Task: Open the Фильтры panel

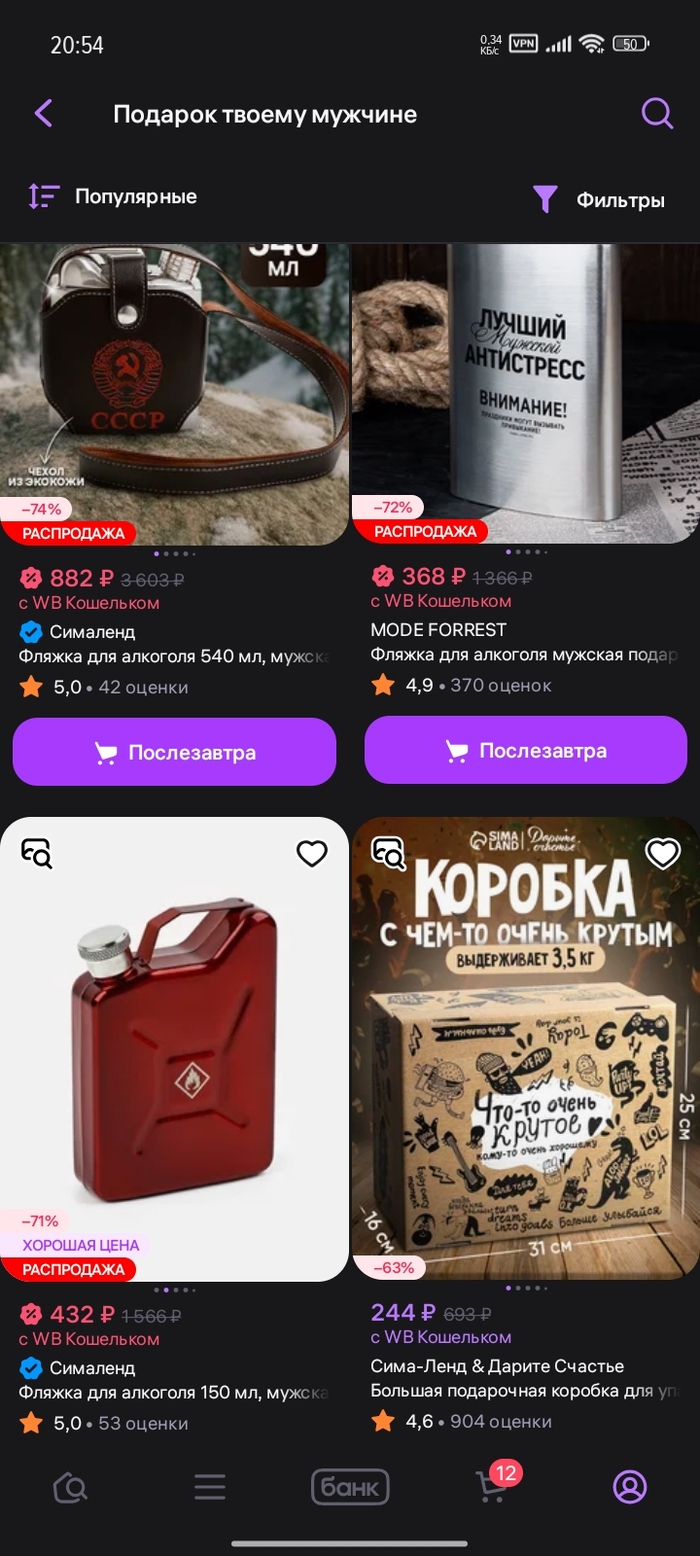Action: [598, 200]
